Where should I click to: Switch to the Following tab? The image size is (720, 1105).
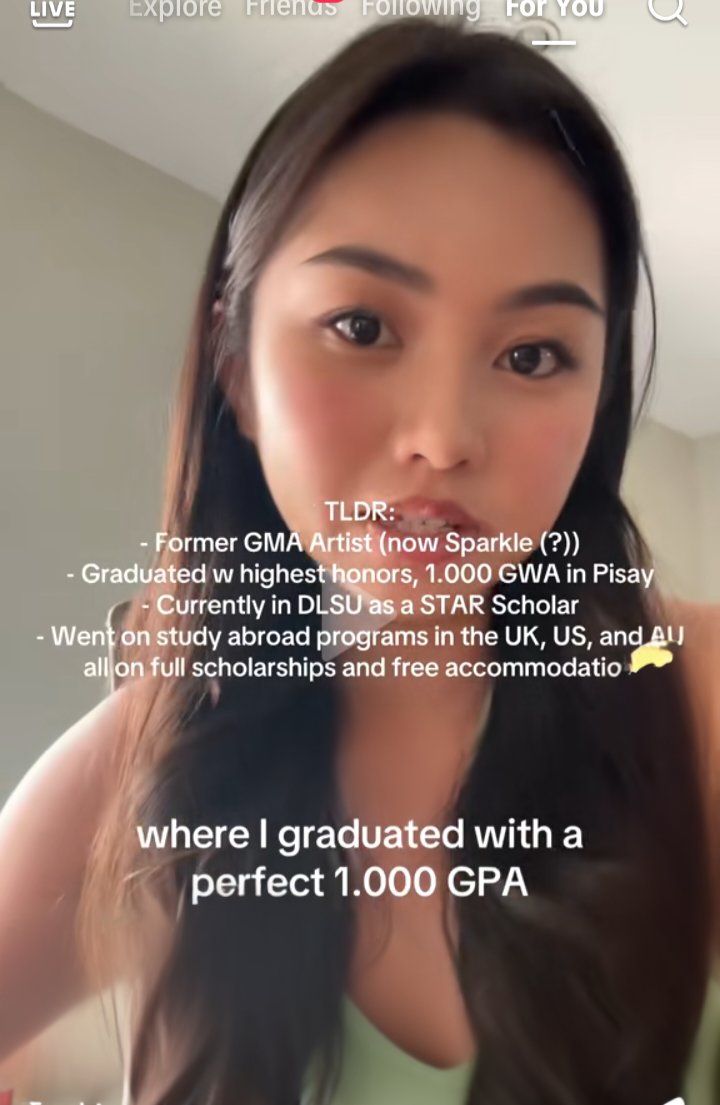tap(421, 9)
